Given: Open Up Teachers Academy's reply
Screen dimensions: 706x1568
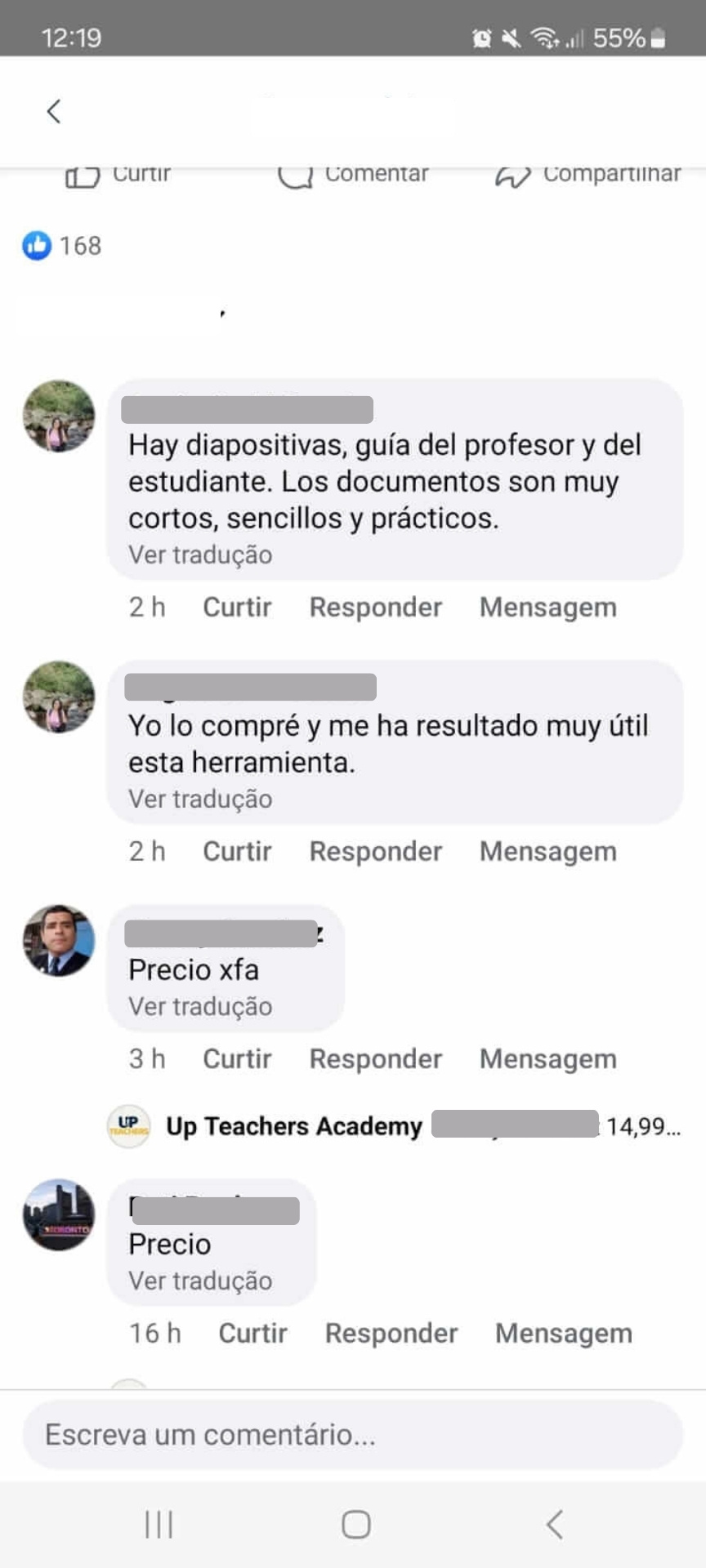Looking at the screenshot, I should pyautogui.click(x=392, y=1126).
